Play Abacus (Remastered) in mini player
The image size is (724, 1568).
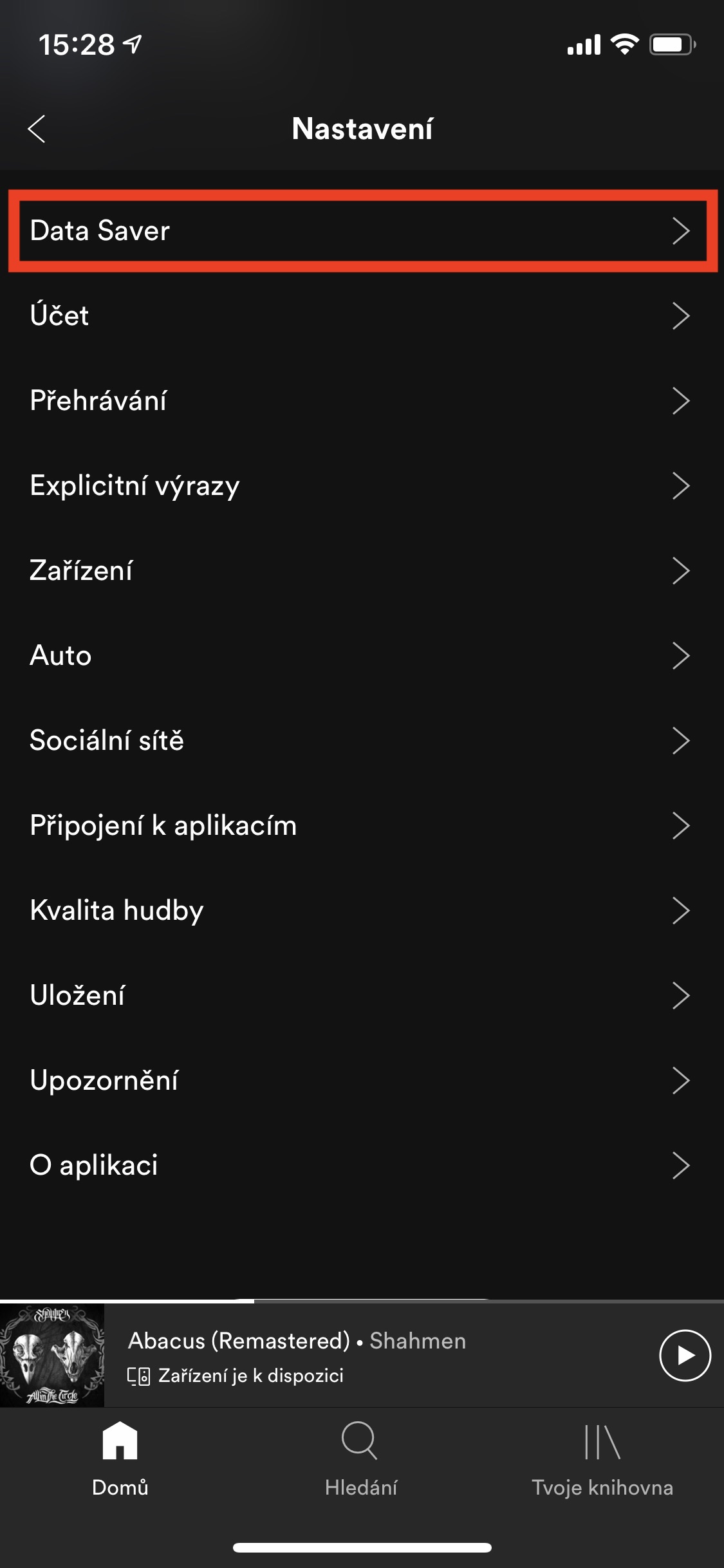tap(685, 1355)
